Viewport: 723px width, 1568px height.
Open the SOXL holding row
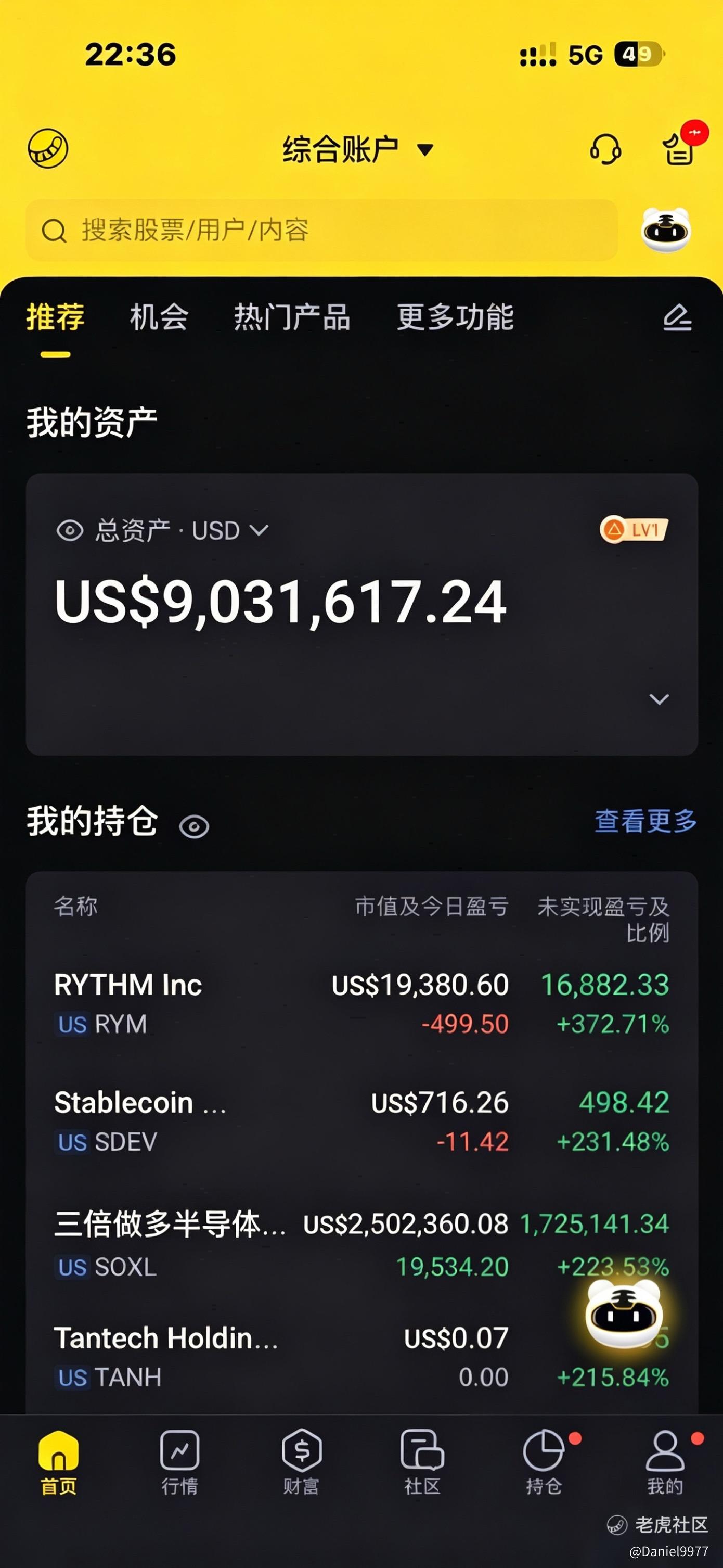click(x=361, y=1244)
